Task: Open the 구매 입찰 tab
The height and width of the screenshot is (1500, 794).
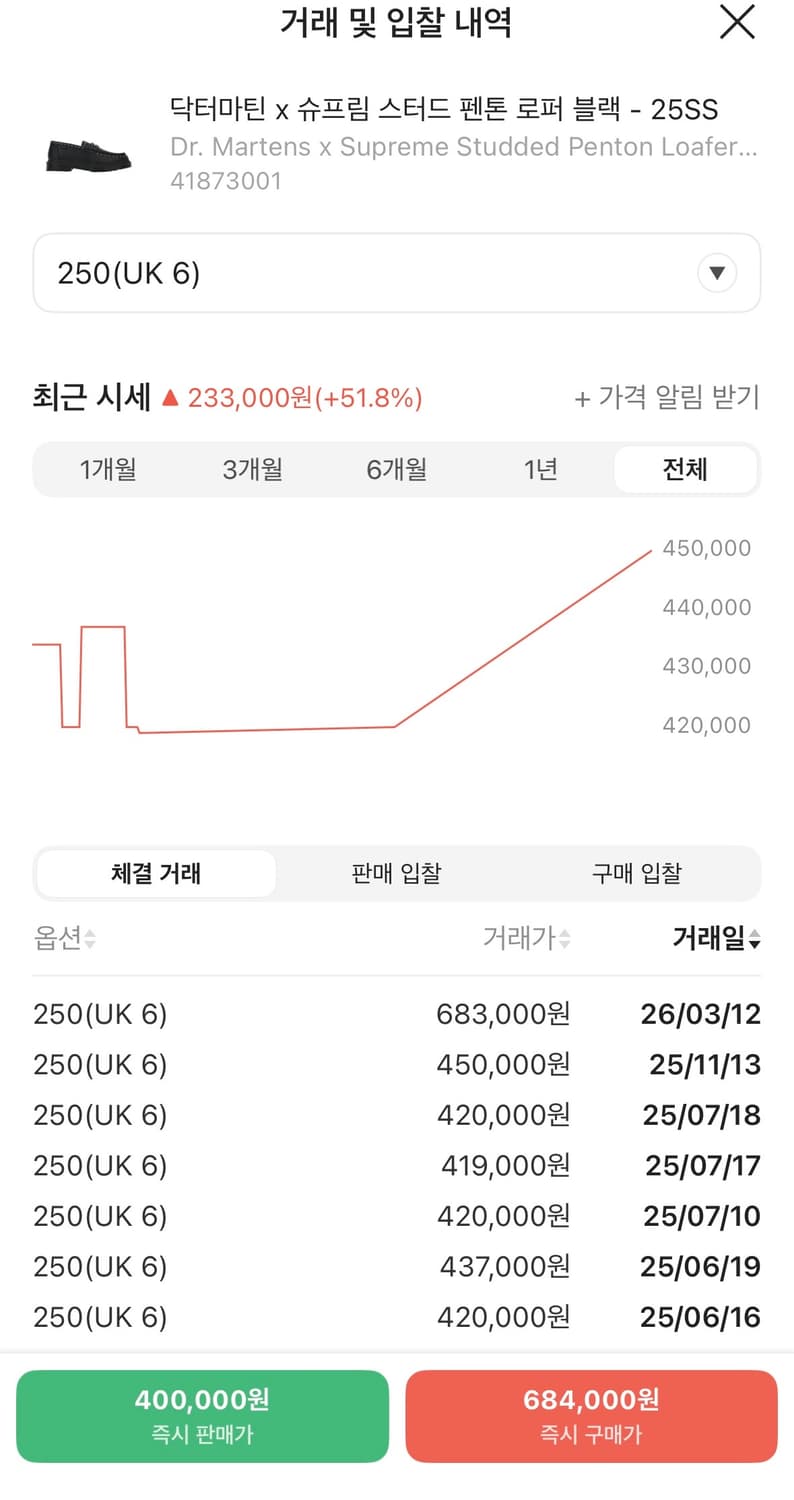Action: click(636, 873)
